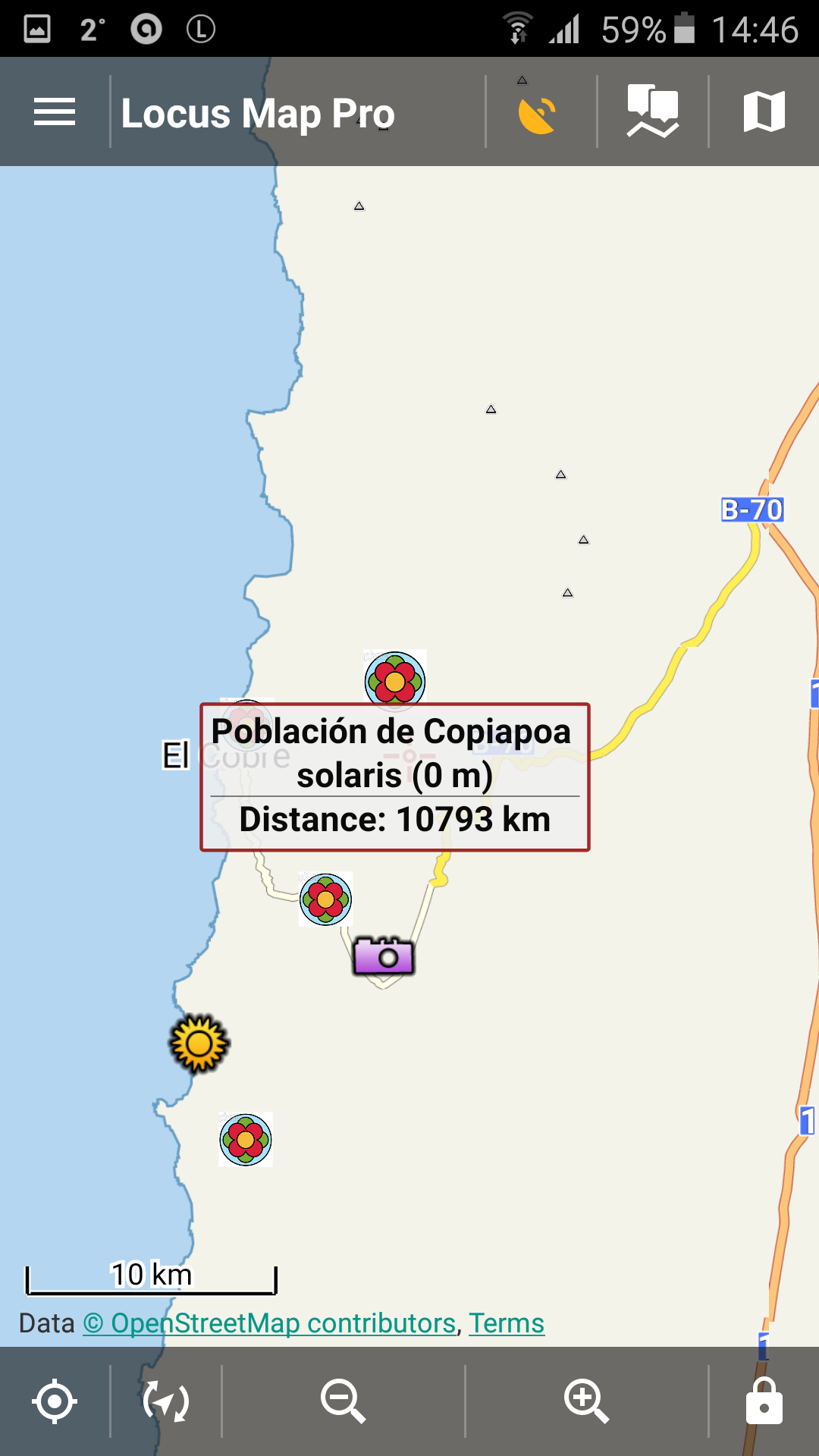The height and width of the screenshot is (1456, 819).
Task: Open the OpenStreetMap contributors link
Action: pos(269,1323)
